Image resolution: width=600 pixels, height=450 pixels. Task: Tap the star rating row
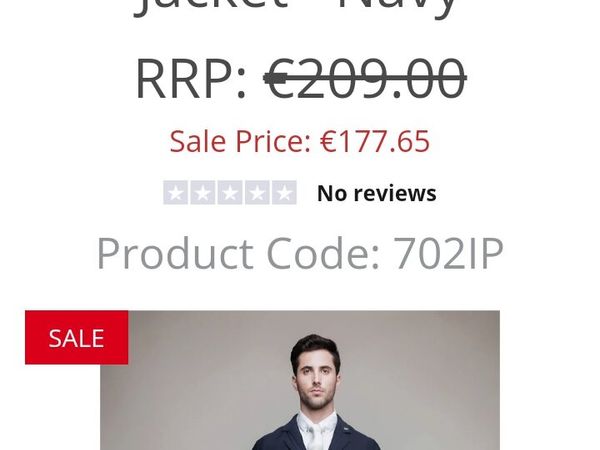point(230,193)
